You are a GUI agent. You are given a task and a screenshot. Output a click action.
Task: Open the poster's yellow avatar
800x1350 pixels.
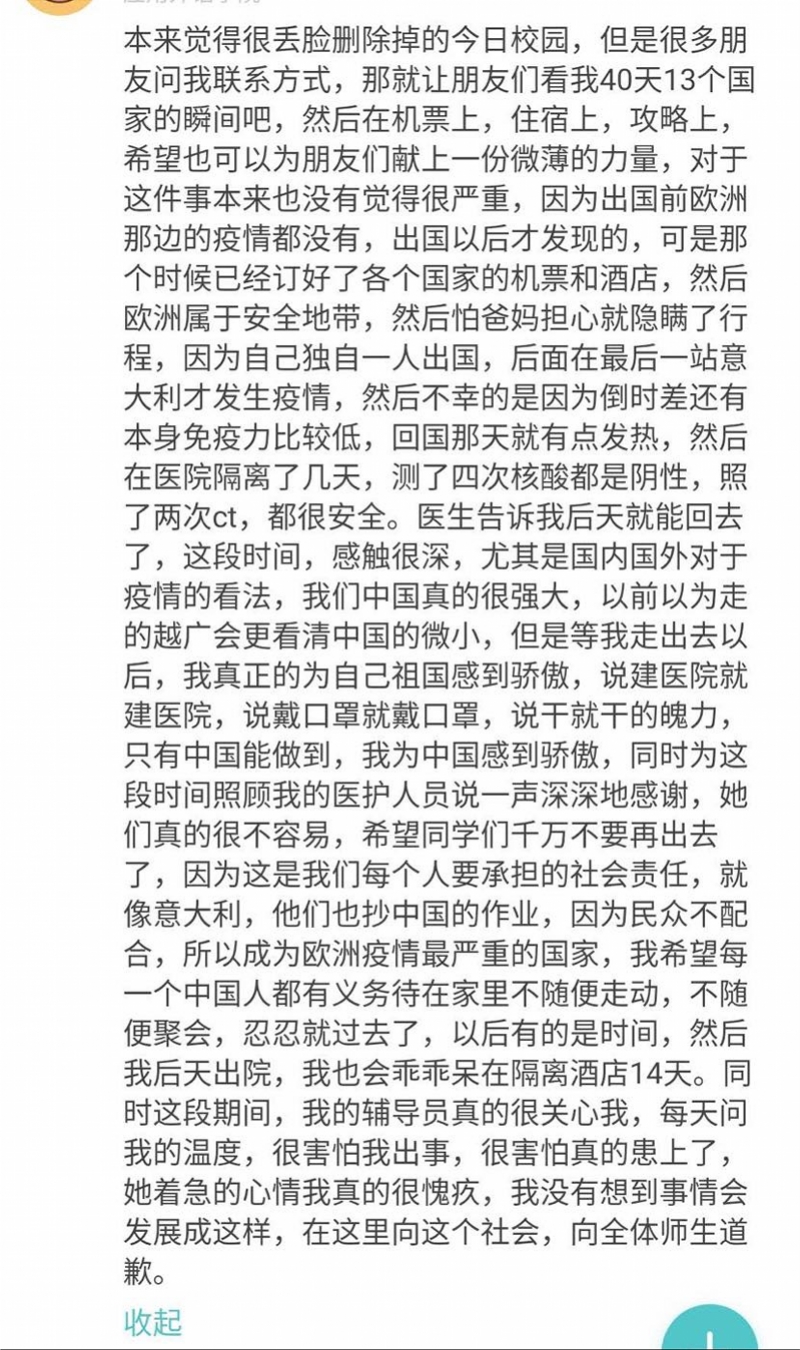tap(58, 6)
